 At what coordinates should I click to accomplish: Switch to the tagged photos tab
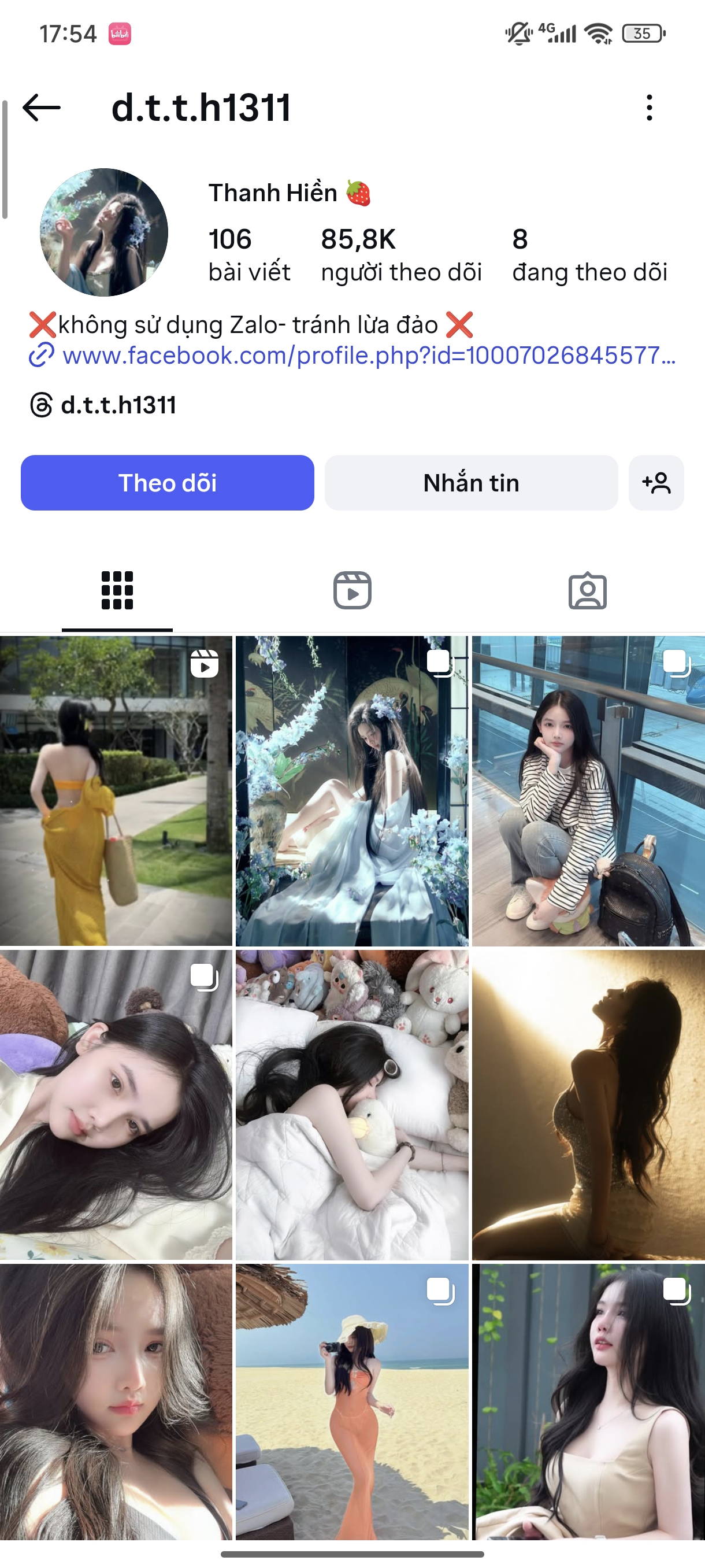587,590
